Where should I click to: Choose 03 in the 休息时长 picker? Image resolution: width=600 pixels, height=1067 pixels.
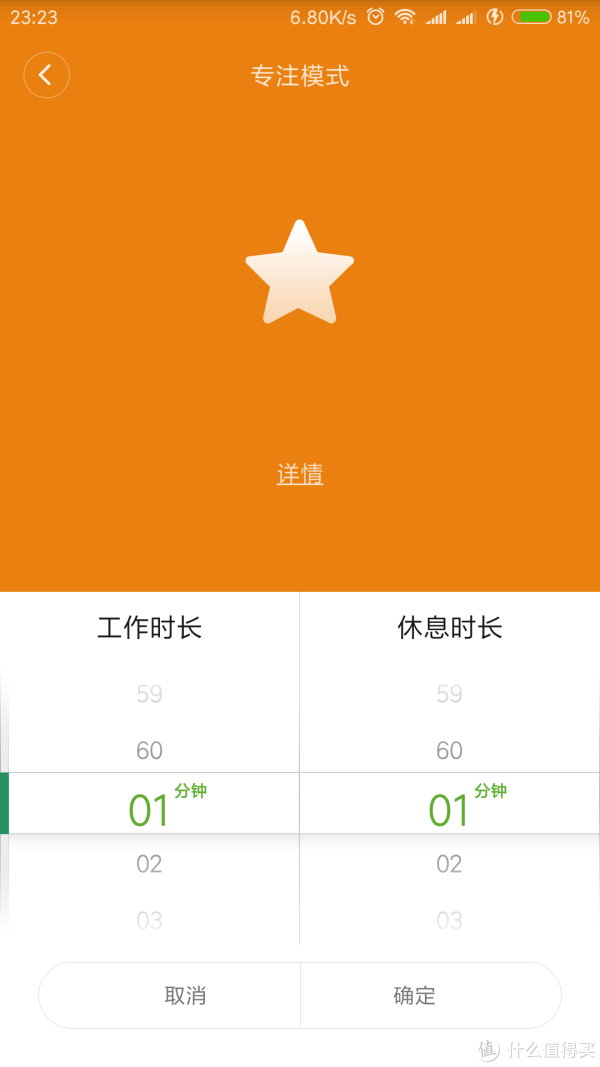tap(449, 920)
